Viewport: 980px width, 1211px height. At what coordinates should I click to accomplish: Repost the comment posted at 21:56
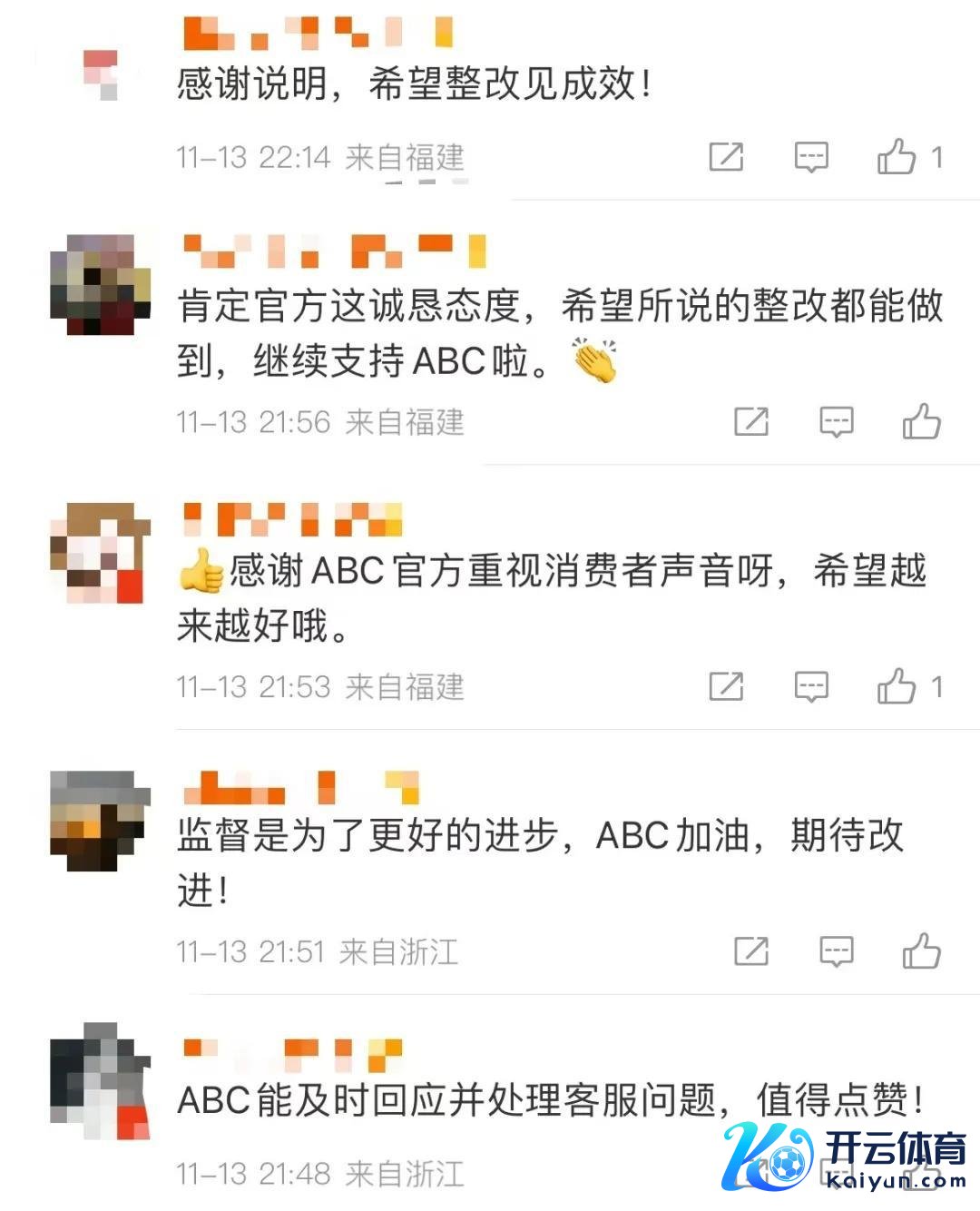tap(751, 422)
